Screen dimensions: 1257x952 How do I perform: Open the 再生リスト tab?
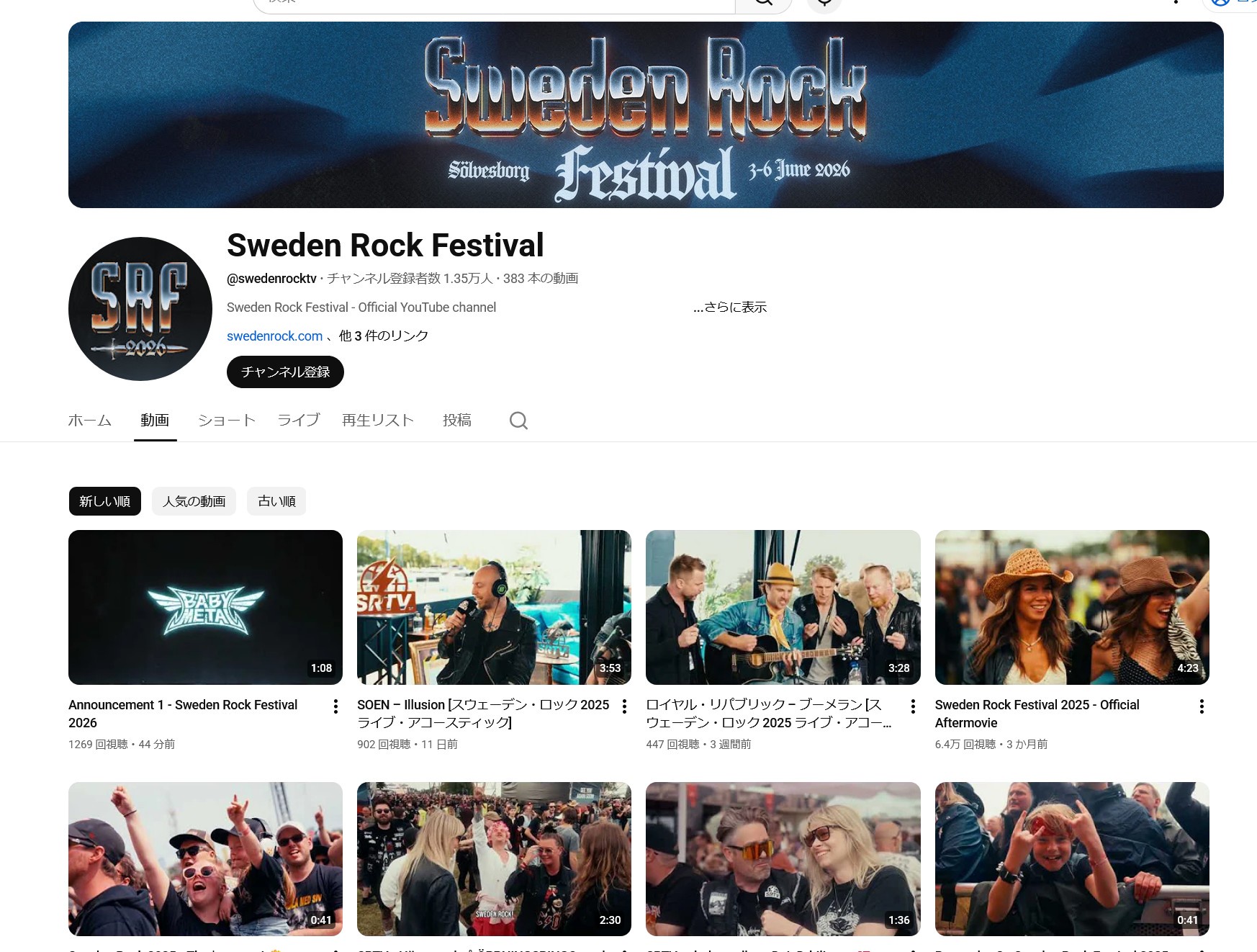point(378,421)
